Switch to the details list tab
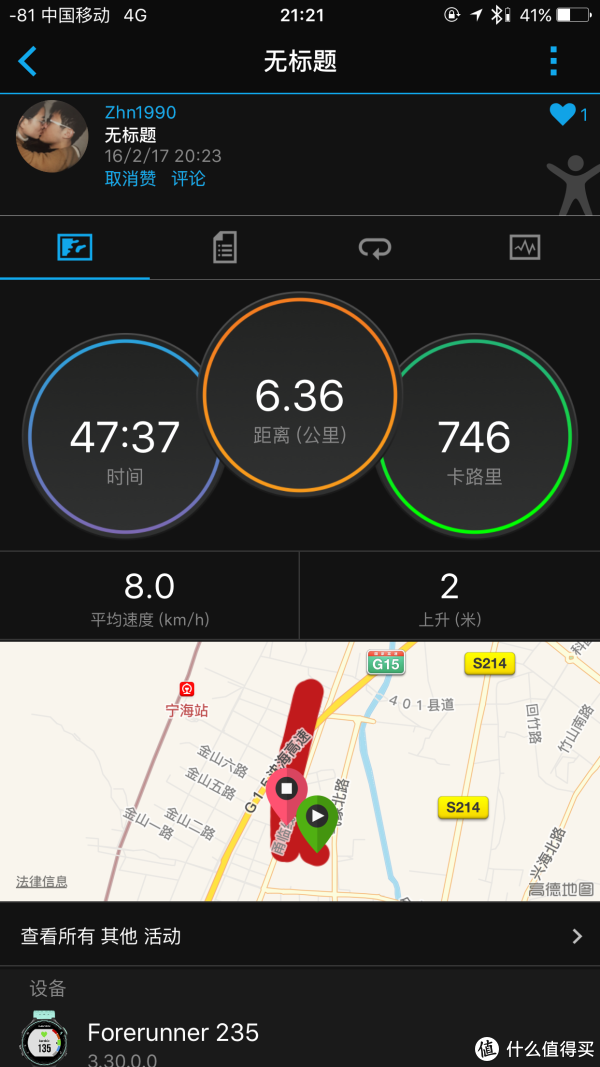Image resolution: width=600 pixels, height=1067 pixels. pyautogui.click(x=224, y=248)
